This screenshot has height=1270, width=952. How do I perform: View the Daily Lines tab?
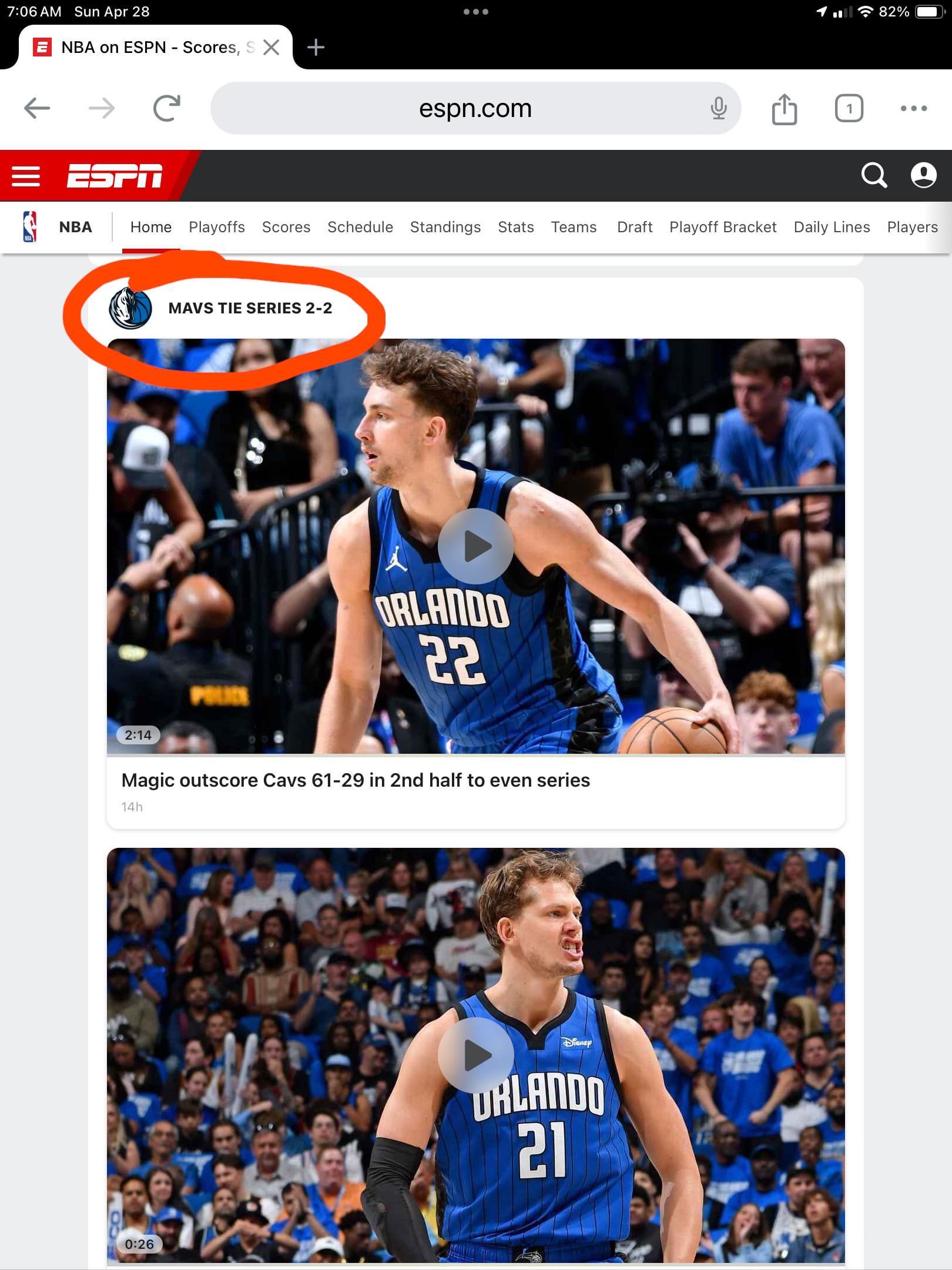[x=831, y=227]
